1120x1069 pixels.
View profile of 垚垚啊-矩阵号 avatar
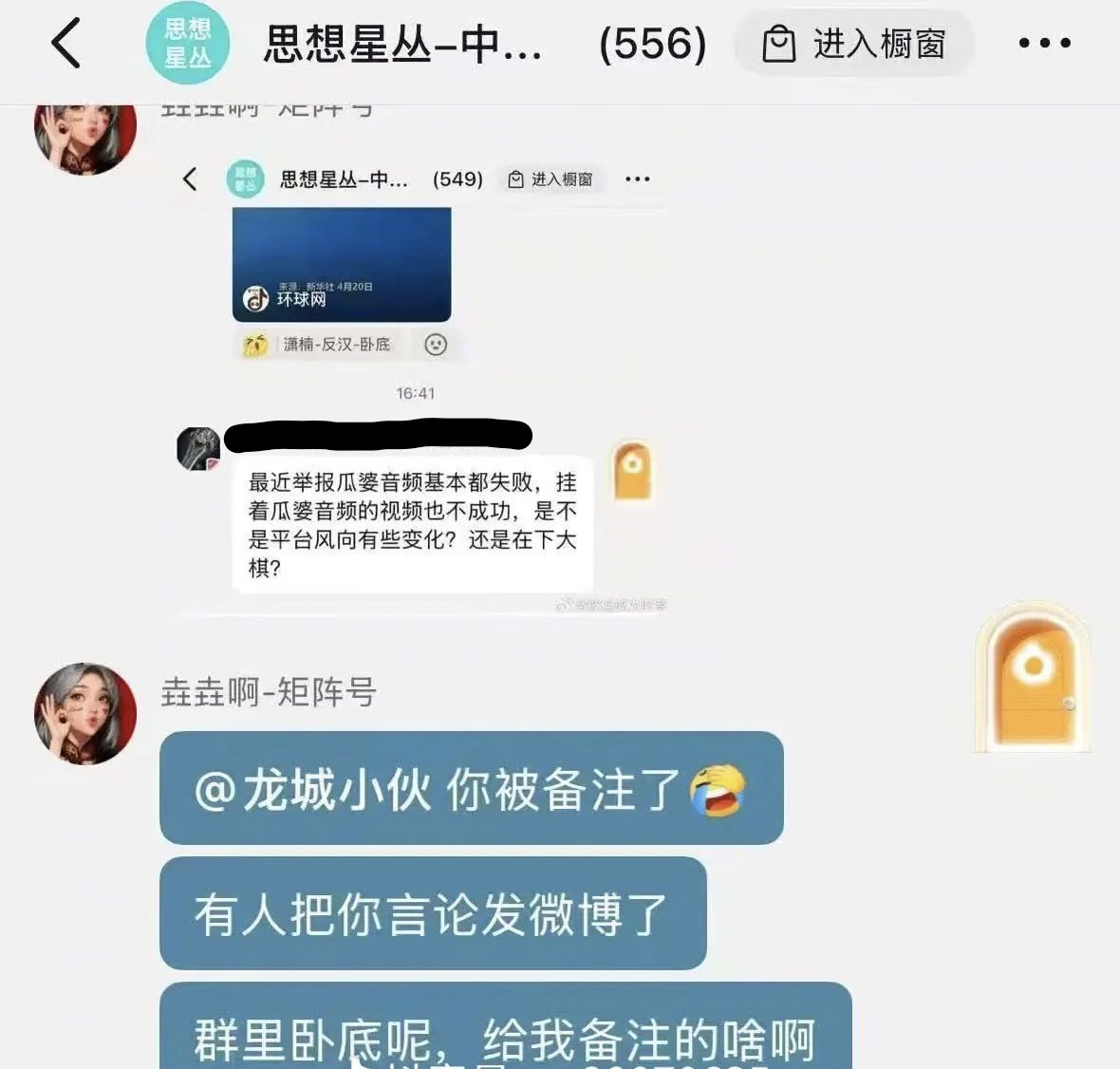pos(85,714)
